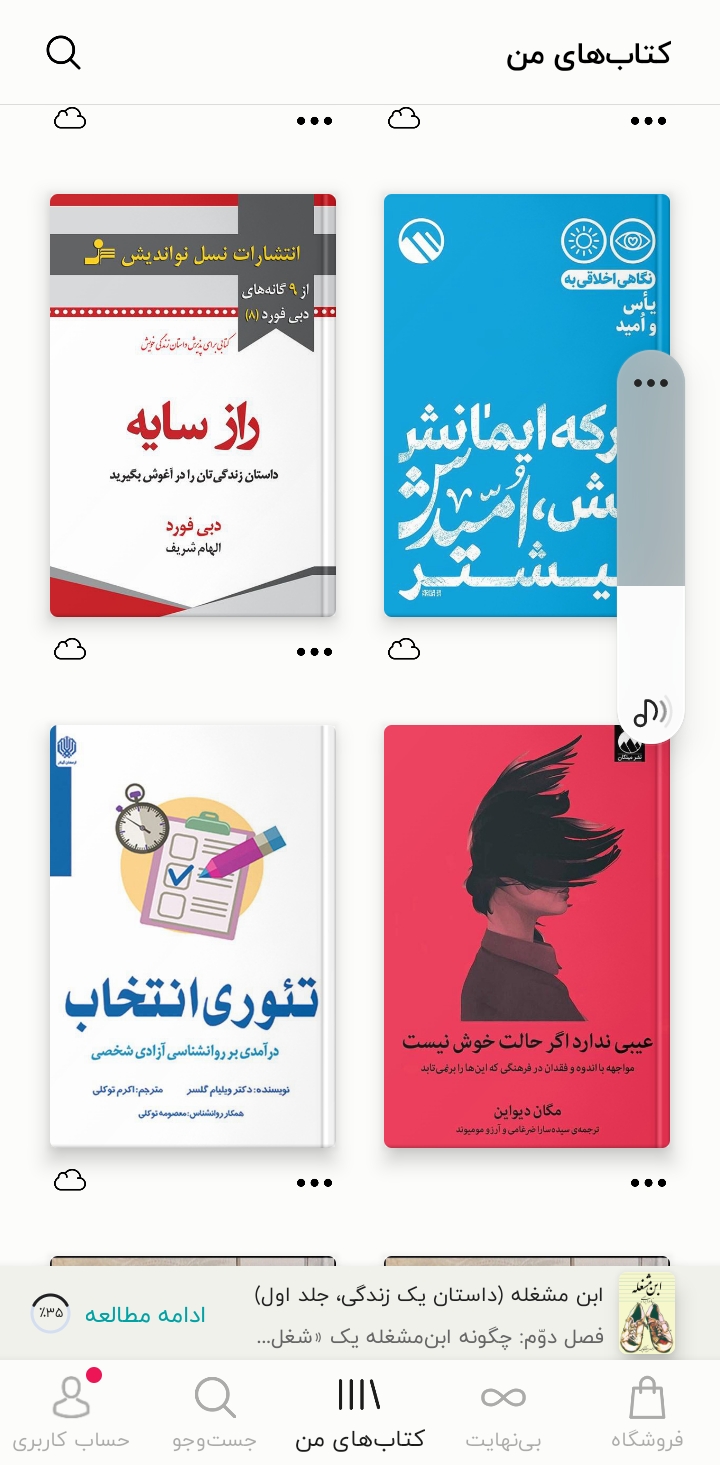Viewport: 720px width, 1465px height.
Task: Open options under عیبی ندارد اگر حالت خوش نیست
Action: [648, 1183]
